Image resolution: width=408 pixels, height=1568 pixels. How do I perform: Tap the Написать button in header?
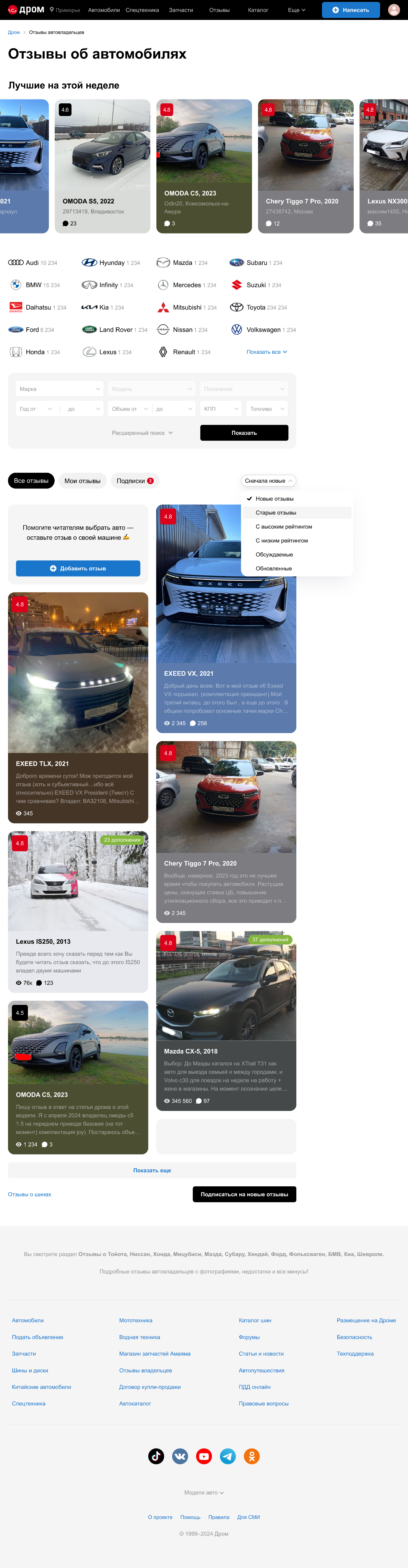click(350, 10)
